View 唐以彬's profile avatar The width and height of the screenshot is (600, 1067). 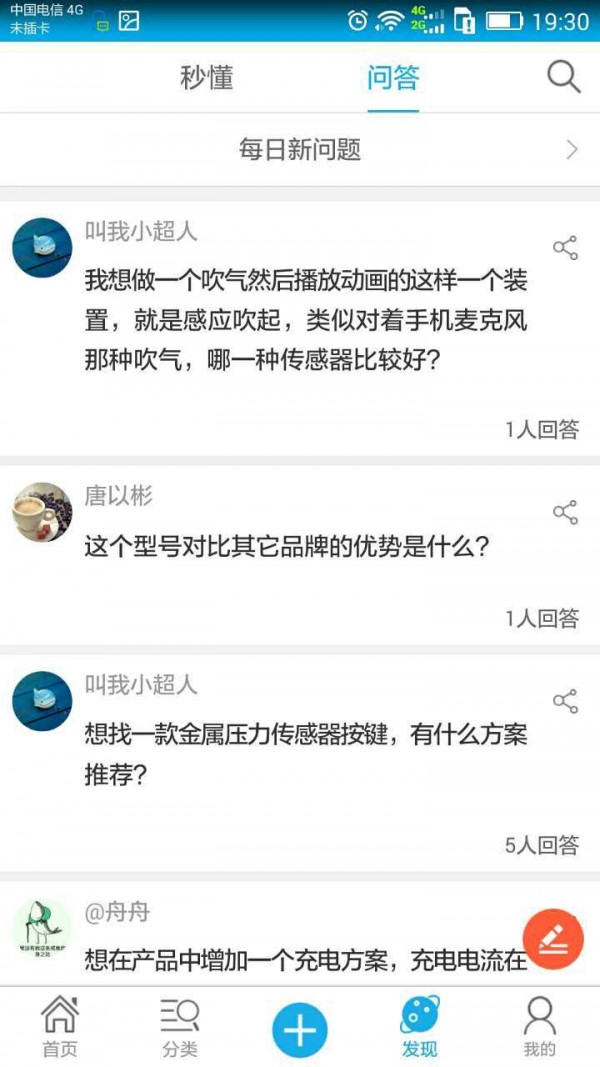[42, 512]
